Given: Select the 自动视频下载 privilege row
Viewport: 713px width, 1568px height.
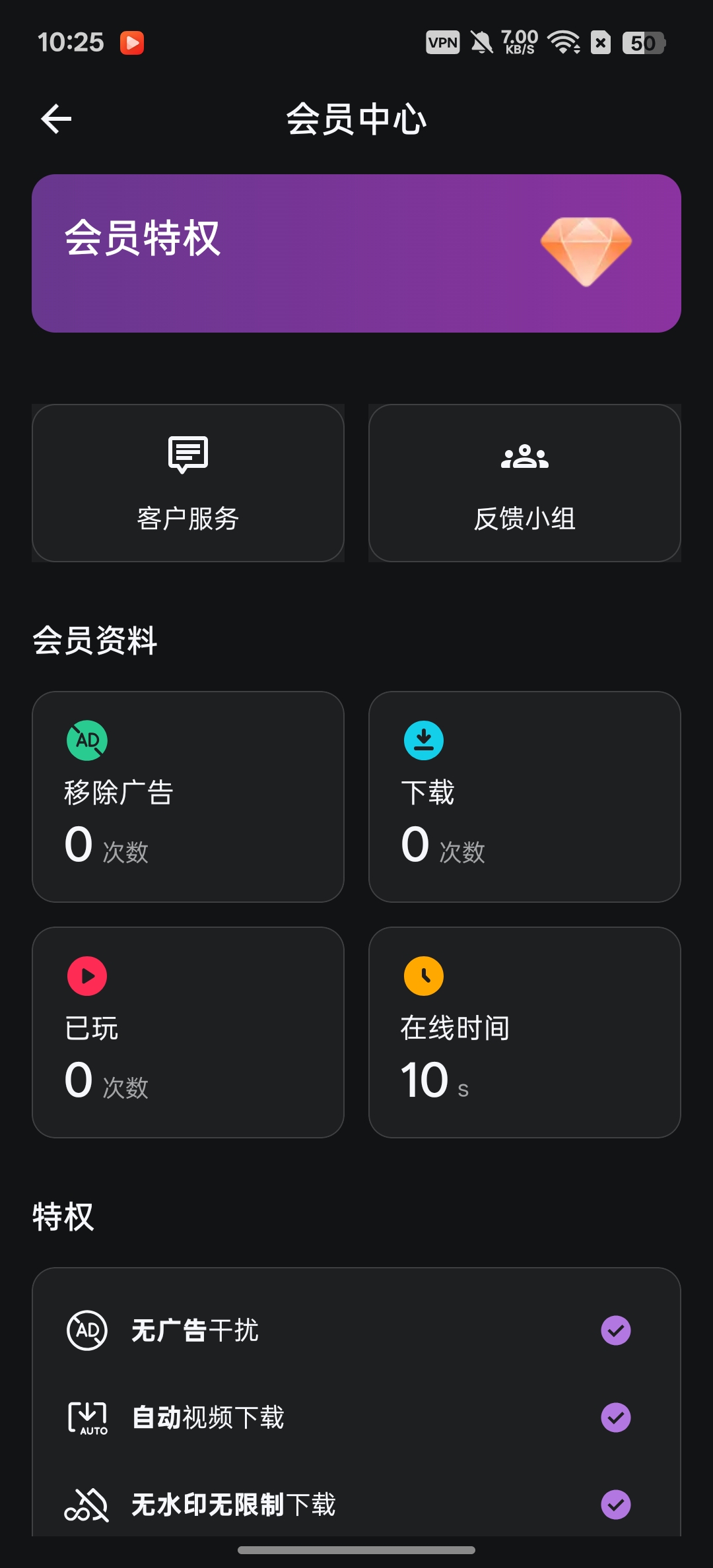Looking at the screenshot, I should 356,1418.
